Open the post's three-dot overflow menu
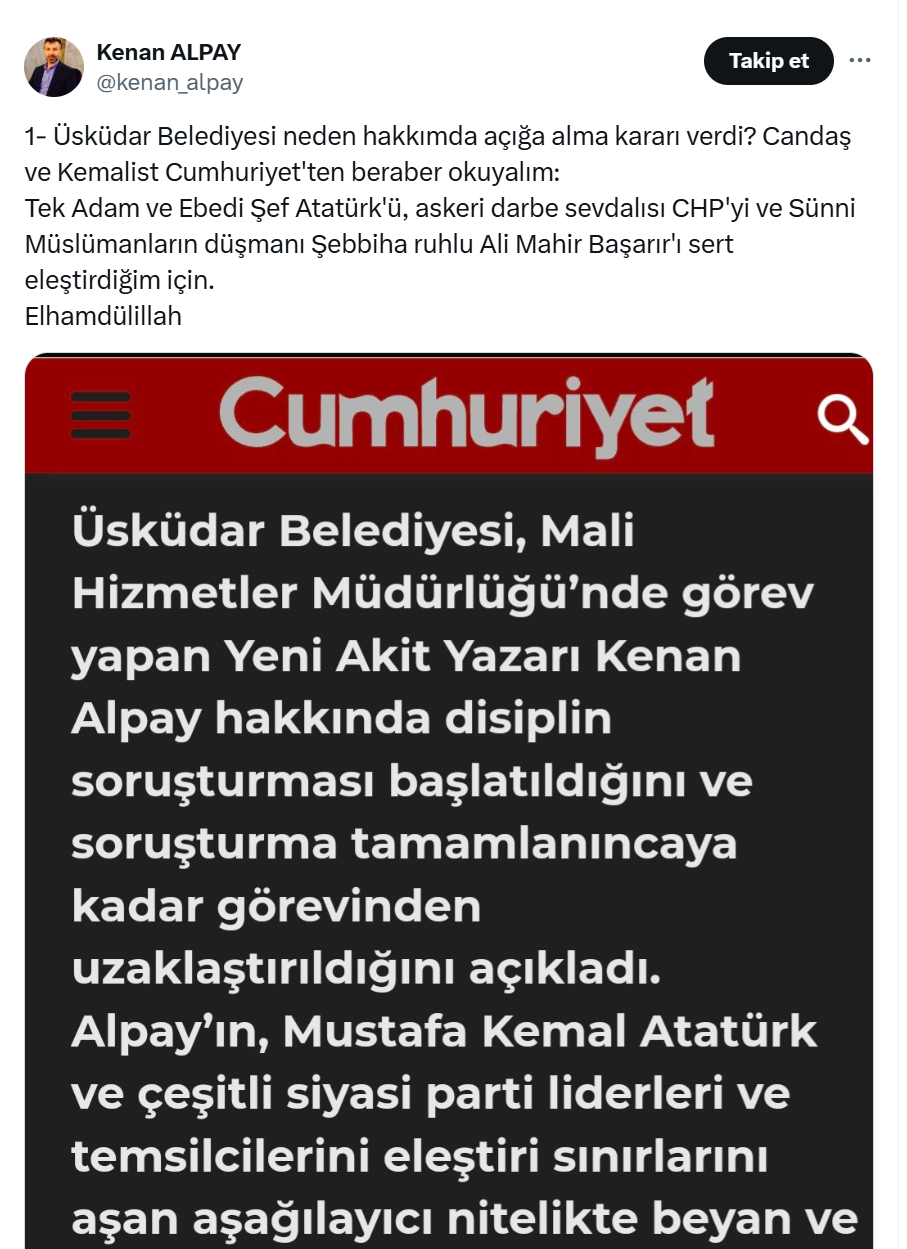907x1249 pixels. pos(860,61)
